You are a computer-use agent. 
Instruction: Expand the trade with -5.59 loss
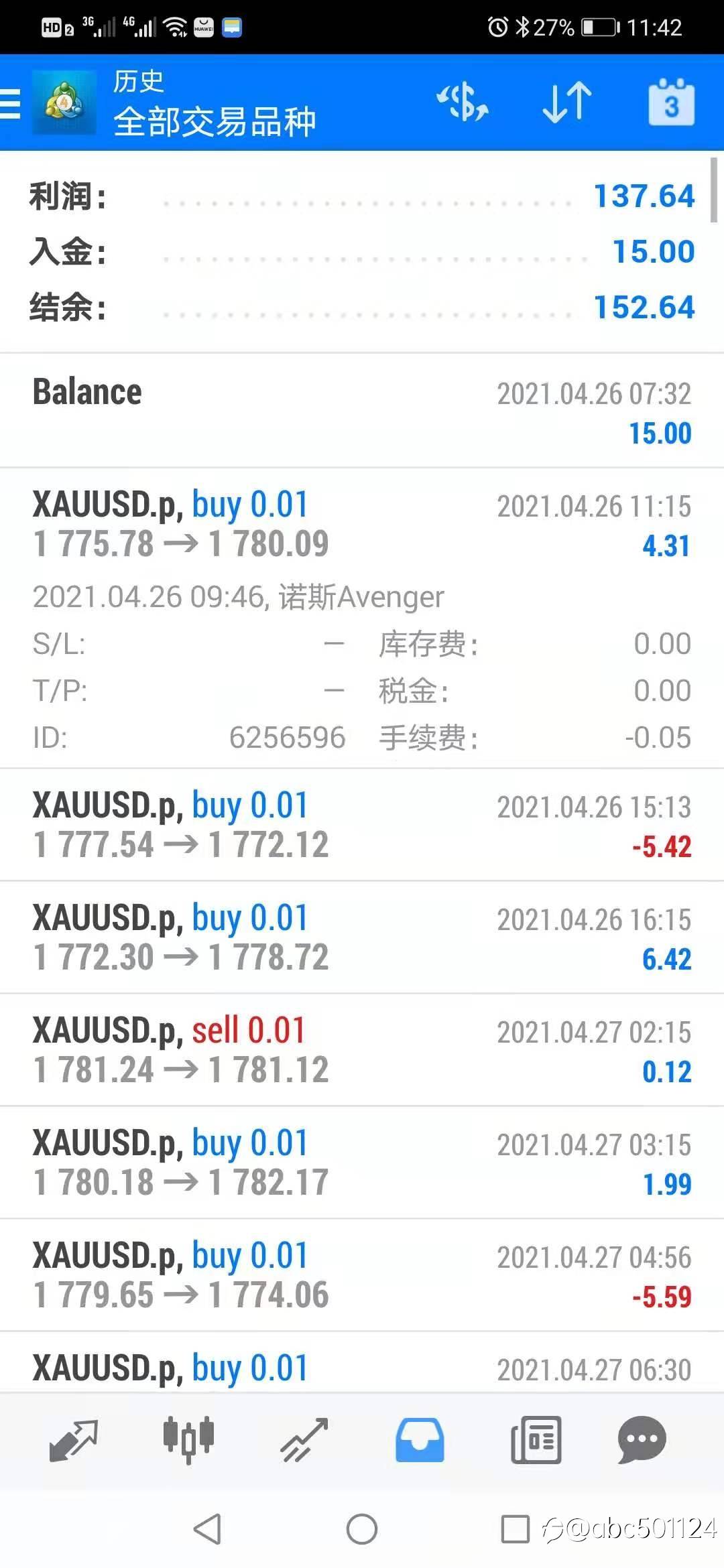pos(362,1275)
